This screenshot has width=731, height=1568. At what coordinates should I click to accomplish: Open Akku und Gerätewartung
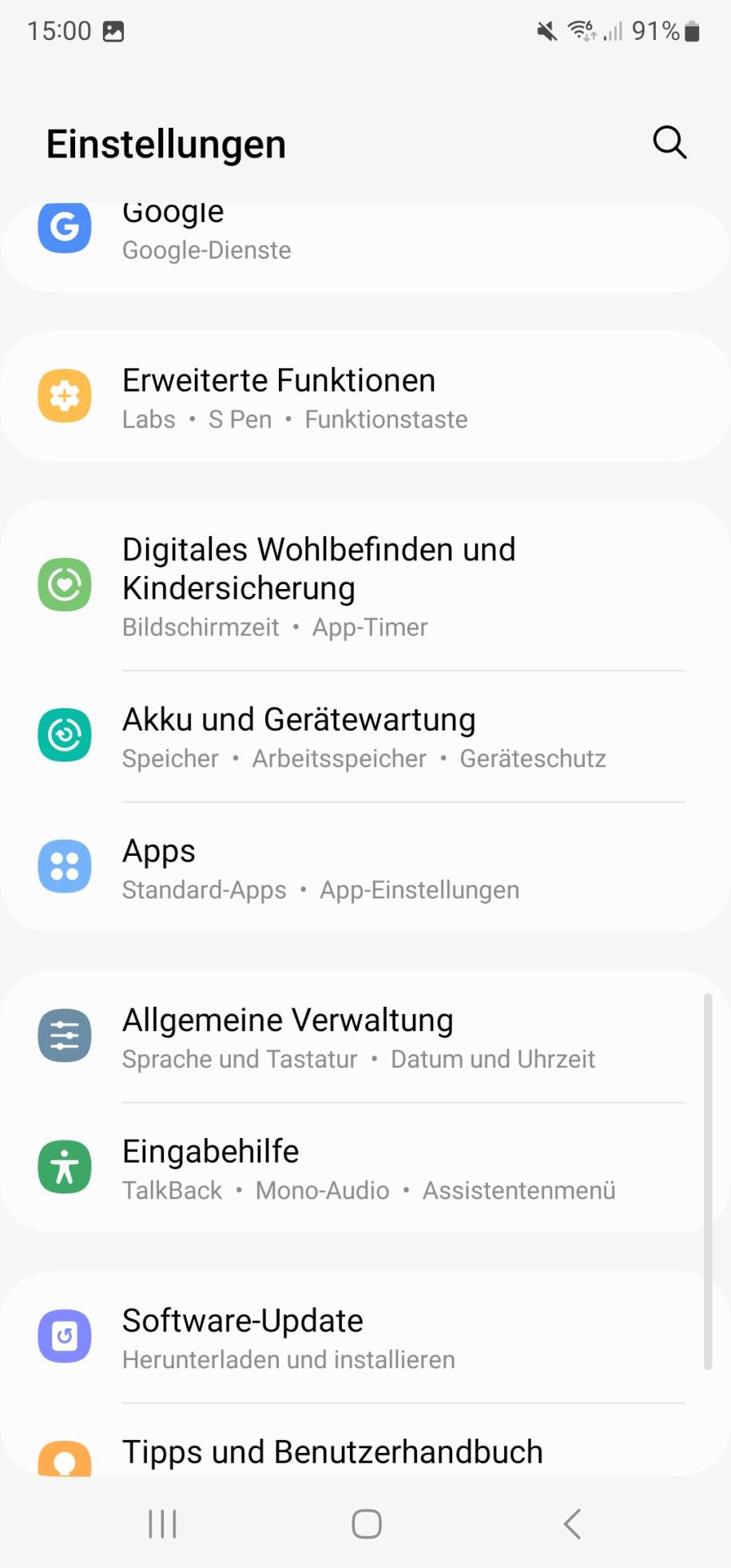[x=365, y=736]
